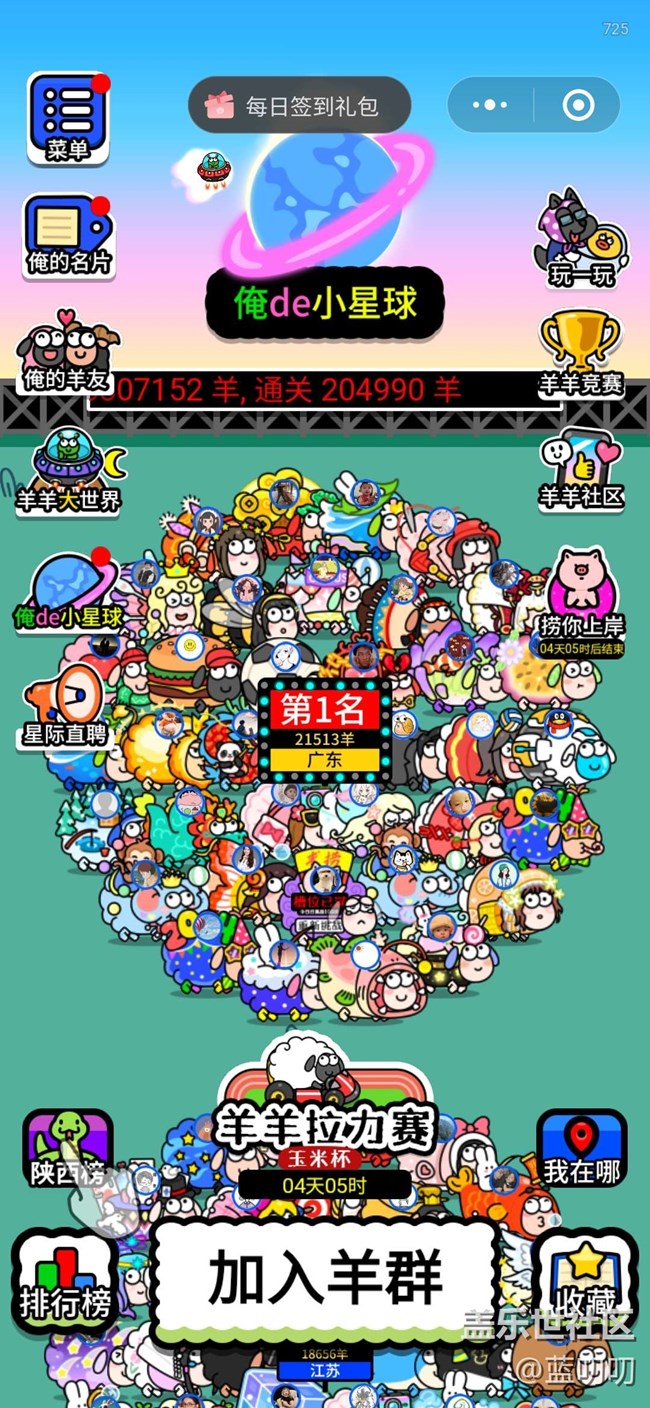650x1408 pixels.
Task: View 俺的羊友 friends
Action: pos(66,351)
